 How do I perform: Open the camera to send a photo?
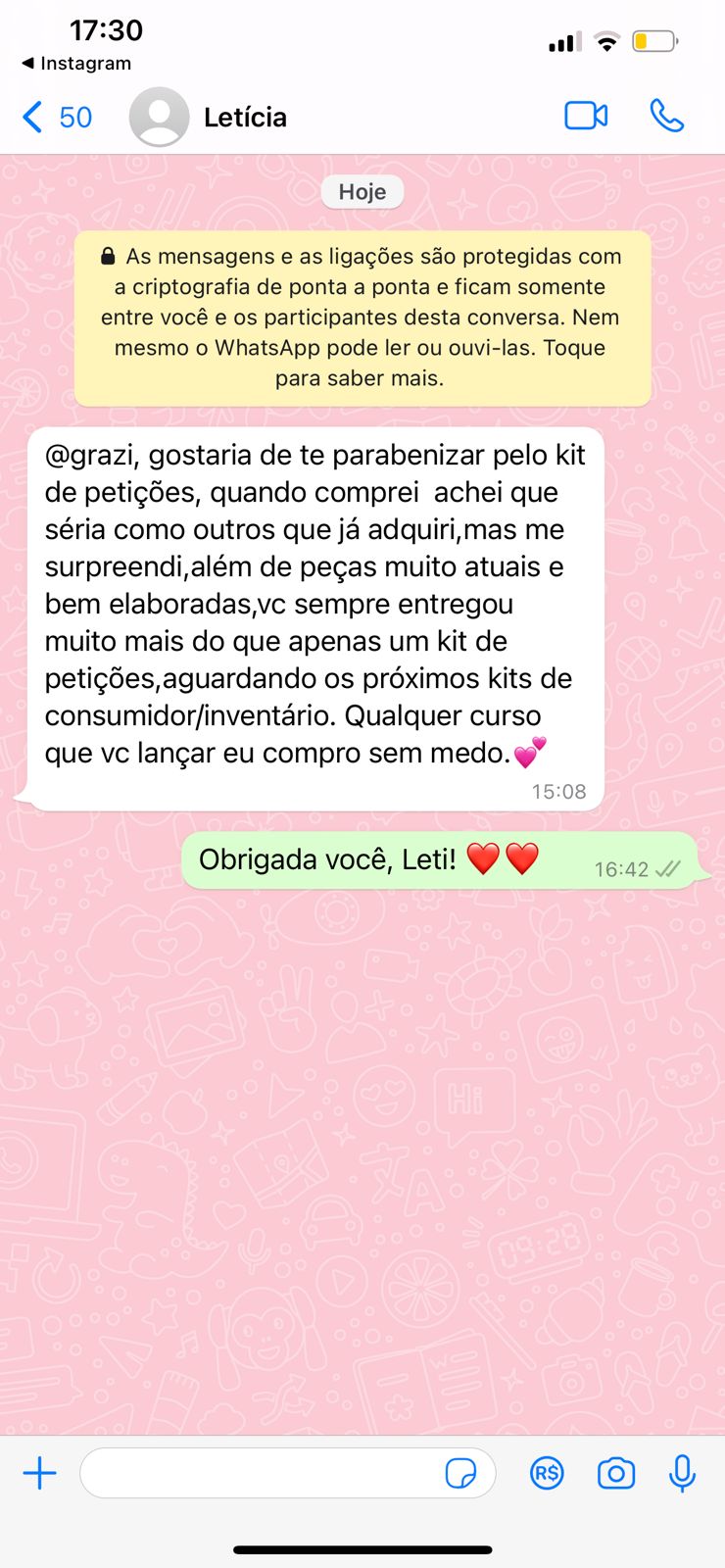(x=616, y=1473)
